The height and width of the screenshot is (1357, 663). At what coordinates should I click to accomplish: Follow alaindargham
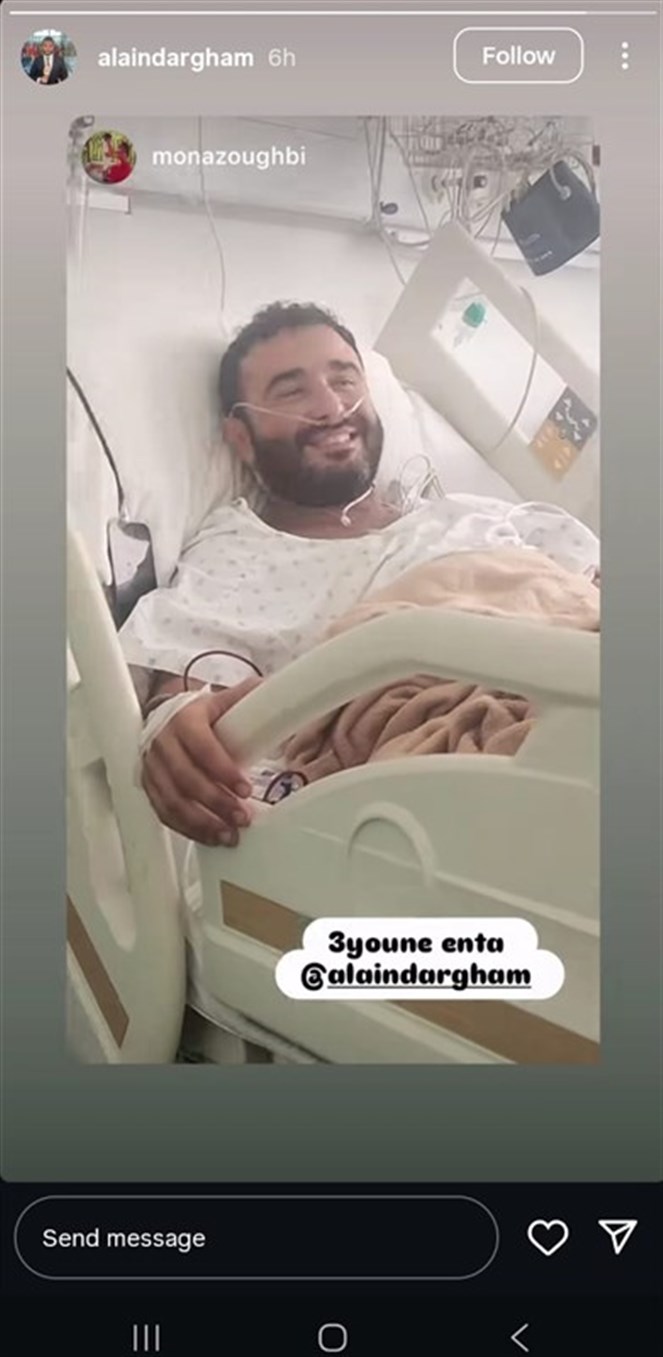tap(518, 56)
